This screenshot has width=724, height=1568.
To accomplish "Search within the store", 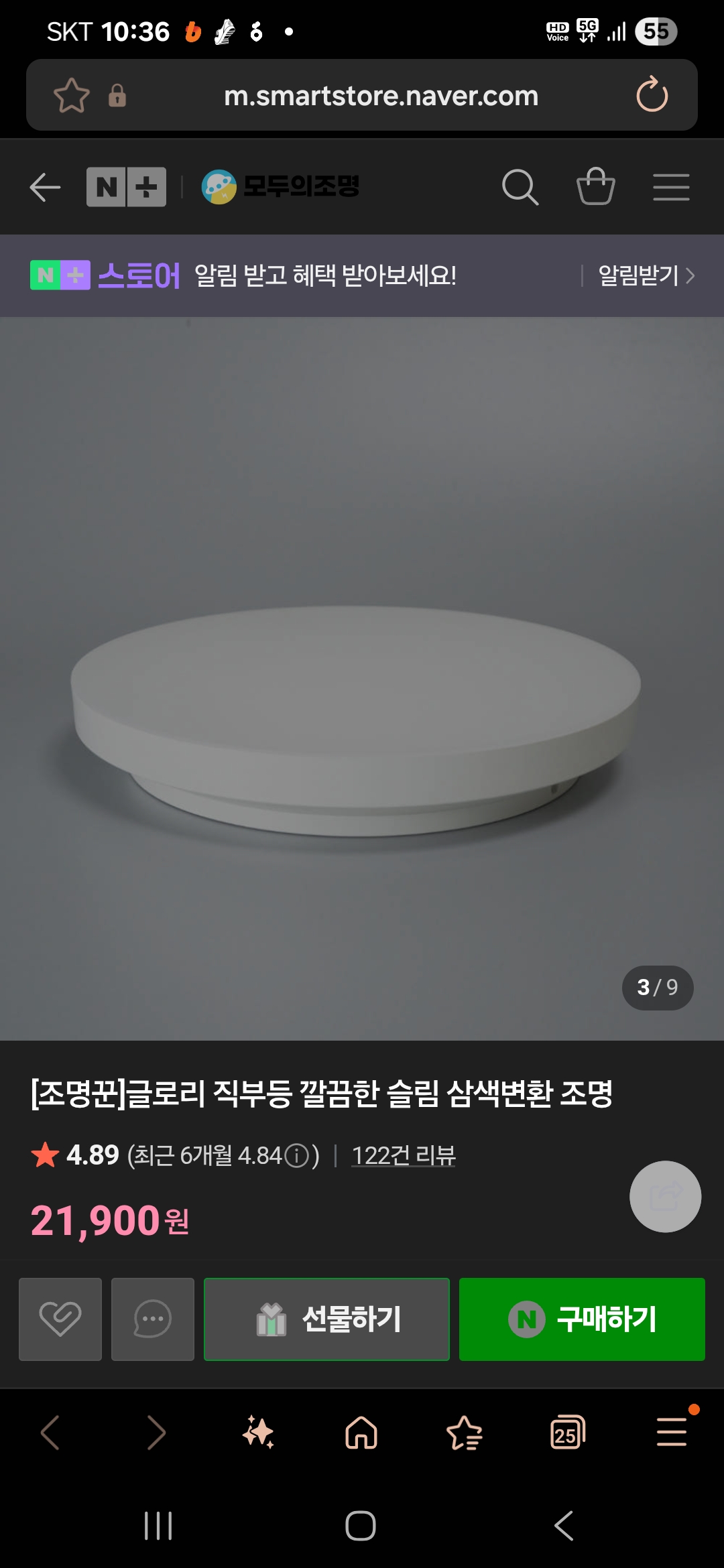I will point(520,187).
